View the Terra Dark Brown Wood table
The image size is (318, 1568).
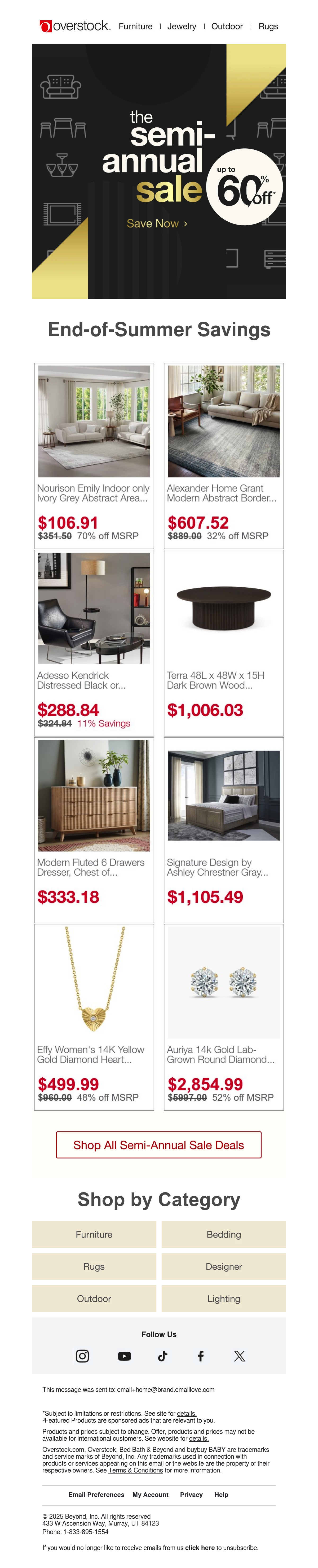224,643
